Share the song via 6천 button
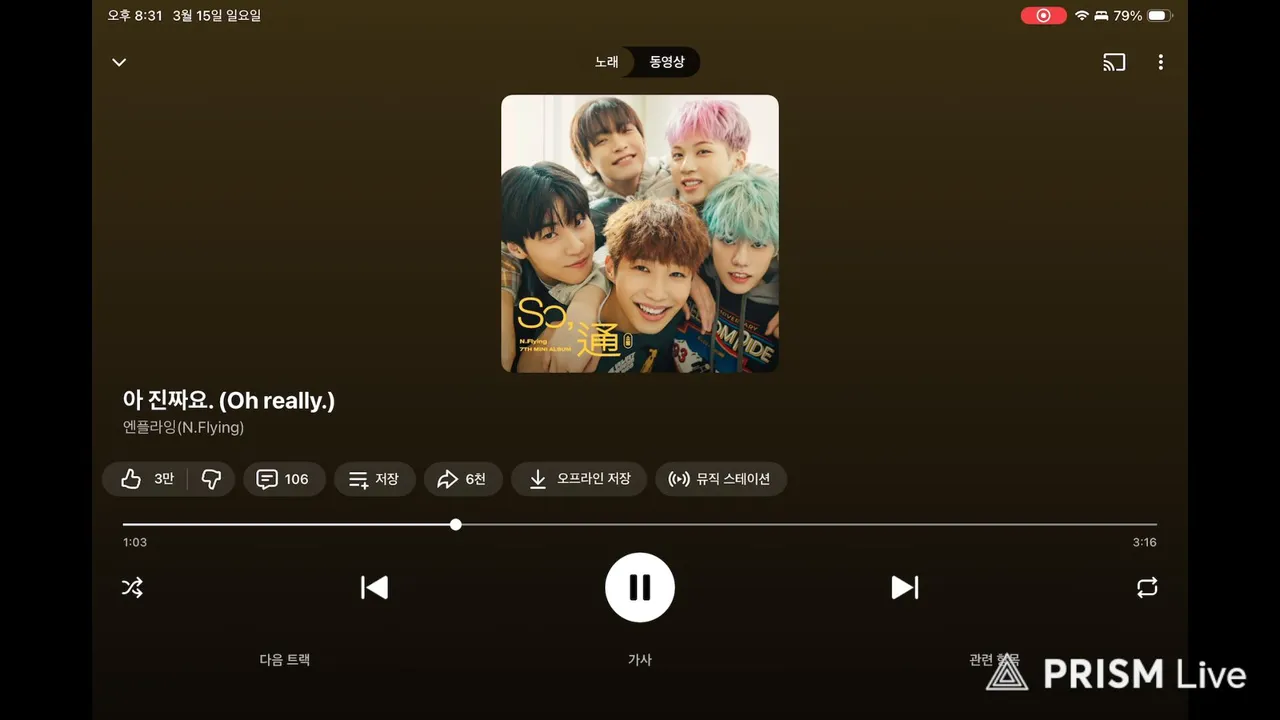1280x720 pixels. (x=462, y=479)
